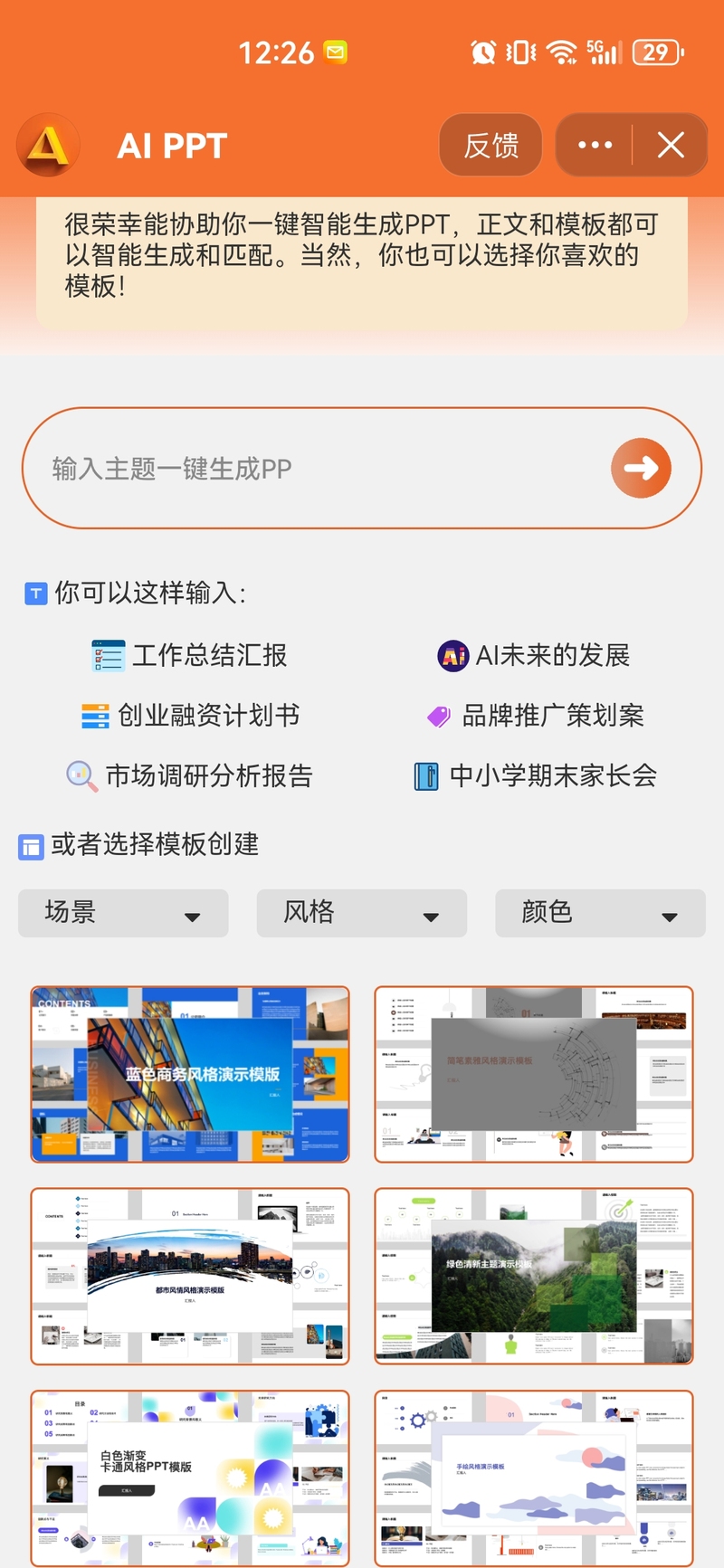Close the AI PPT mini program
Screen dimensions: 724x1568
tap(671, 145)
